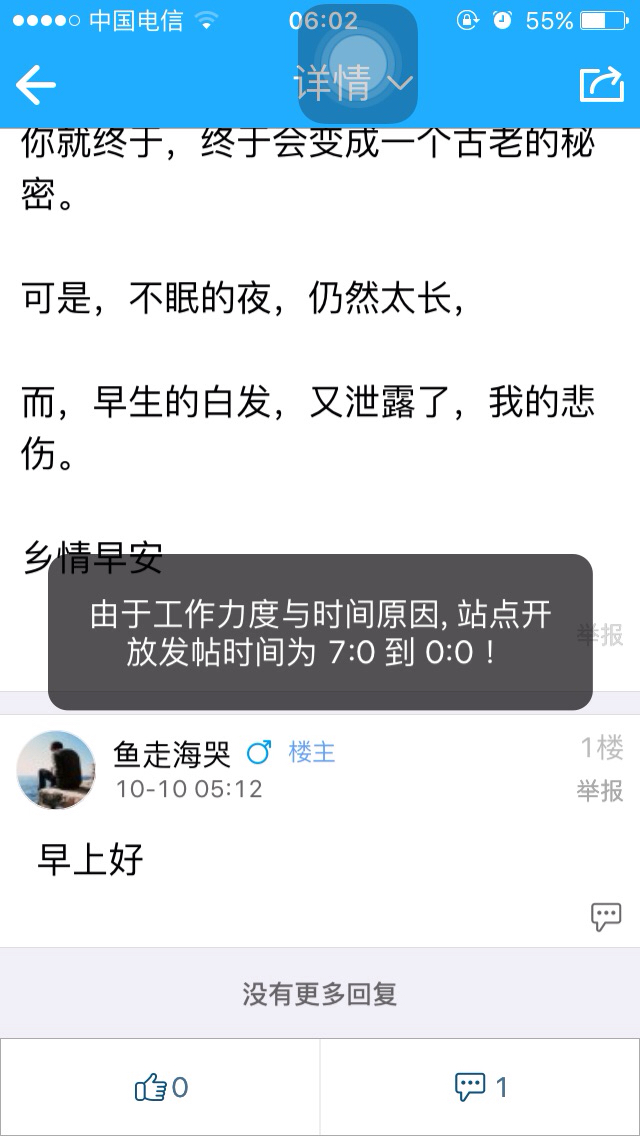Share this post via top-right icon
640x1136 pixels.
coord(602,84)
